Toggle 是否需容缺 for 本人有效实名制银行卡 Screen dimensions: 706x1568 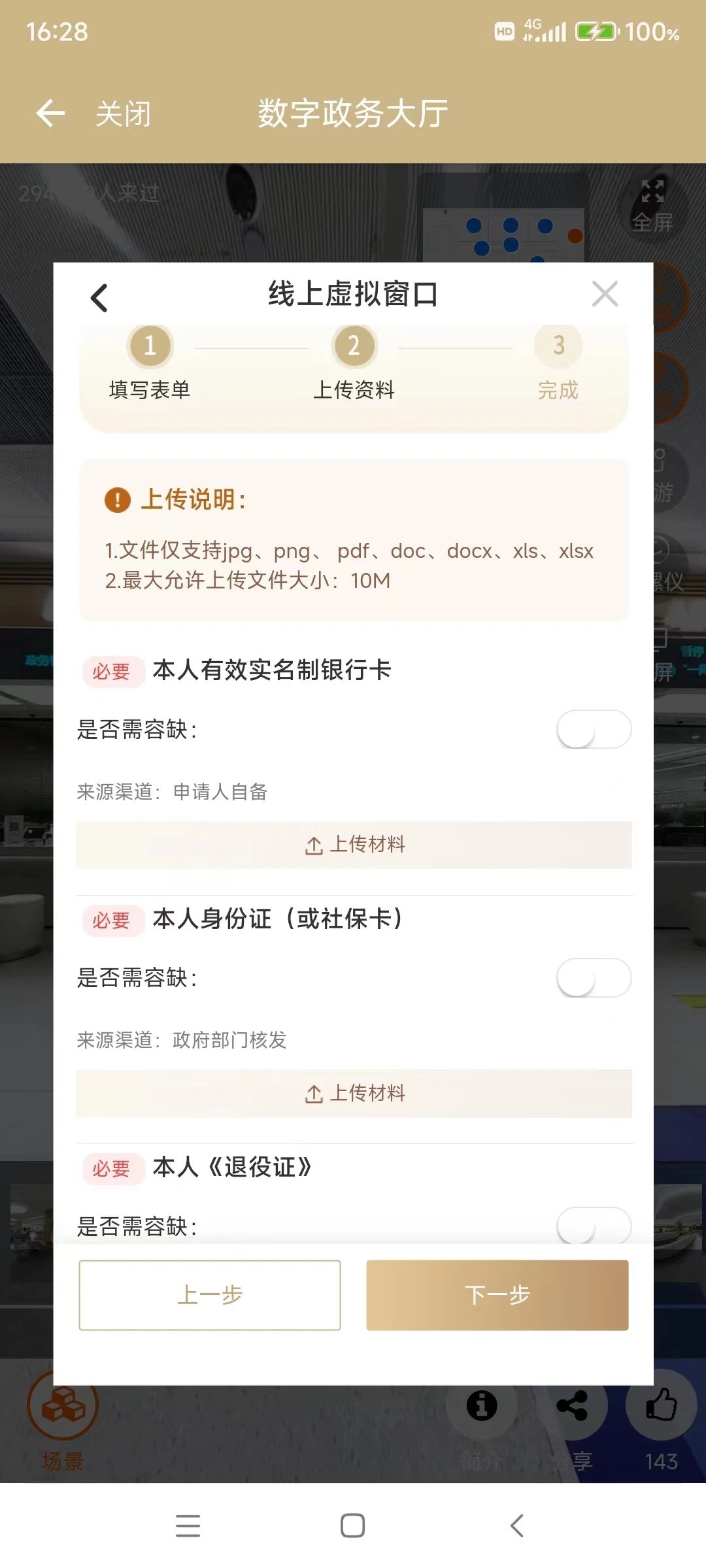(x=593, y=729)
